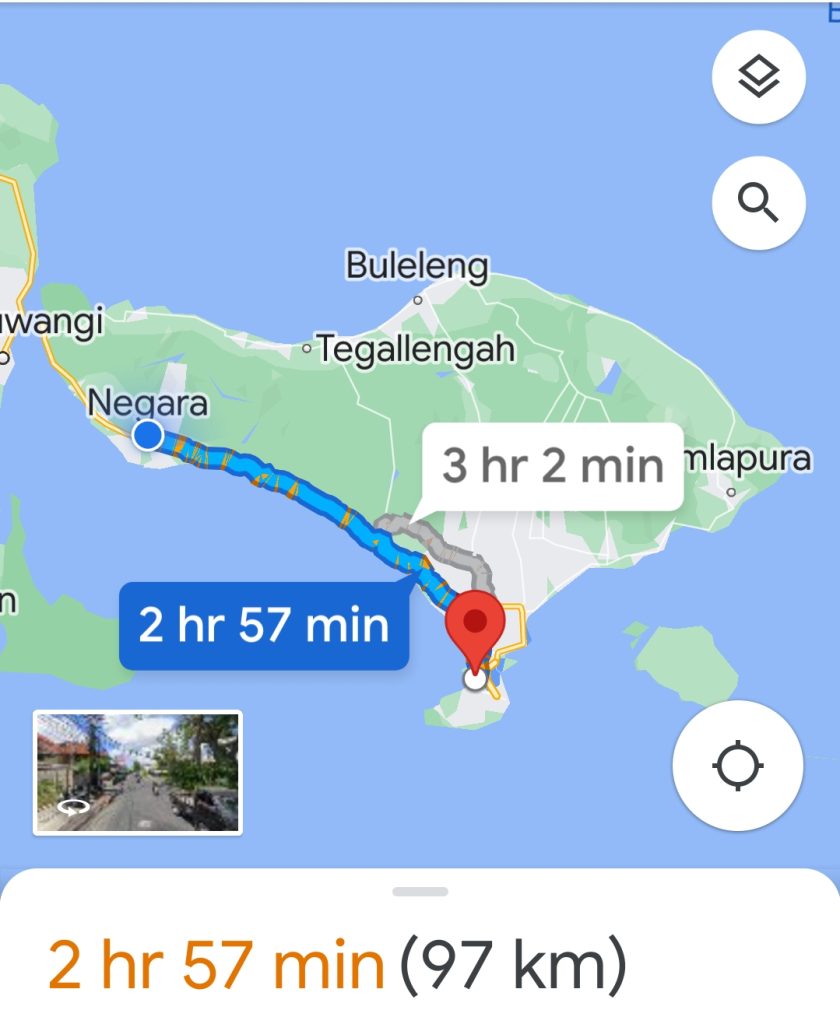Open the Street View thumbnail
This screenshot has width=840, height=1024.
[x=138, y=772]
